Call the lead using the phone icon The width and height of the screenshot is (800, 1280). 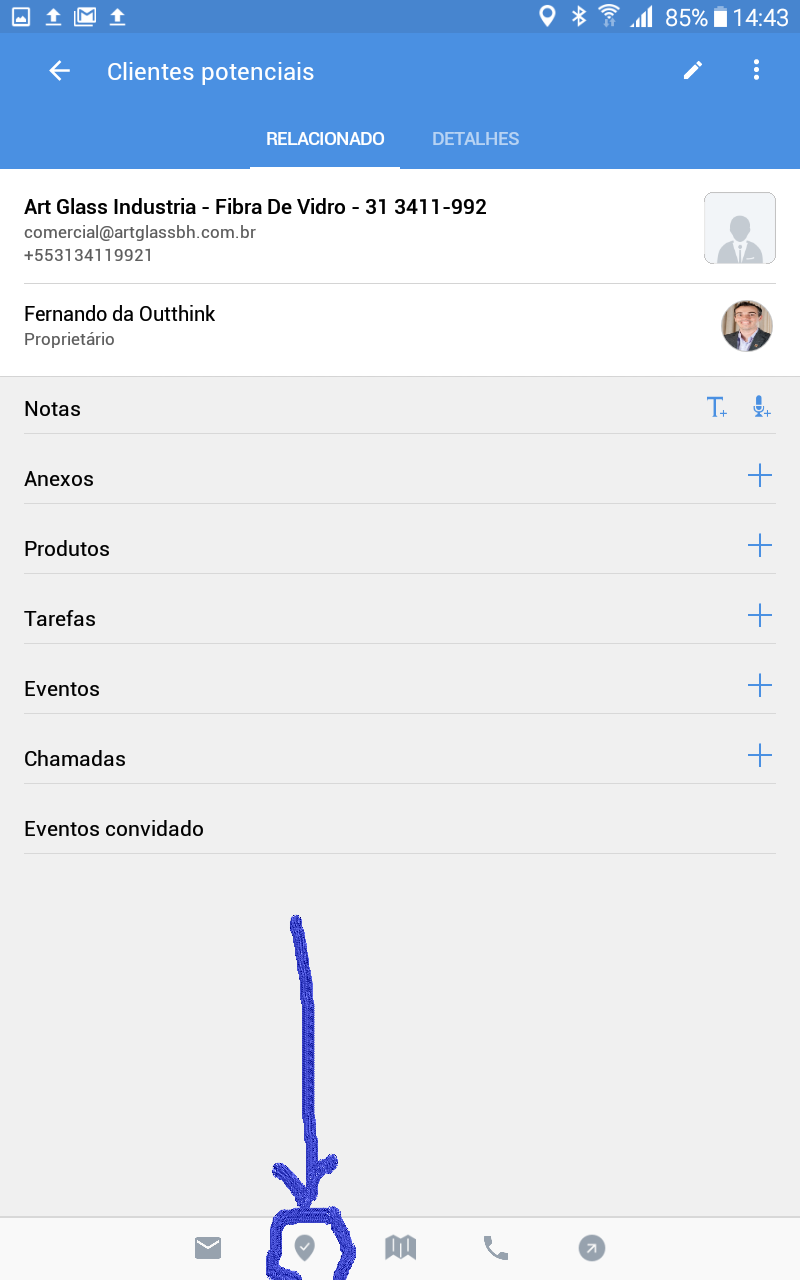(496, 1248)
